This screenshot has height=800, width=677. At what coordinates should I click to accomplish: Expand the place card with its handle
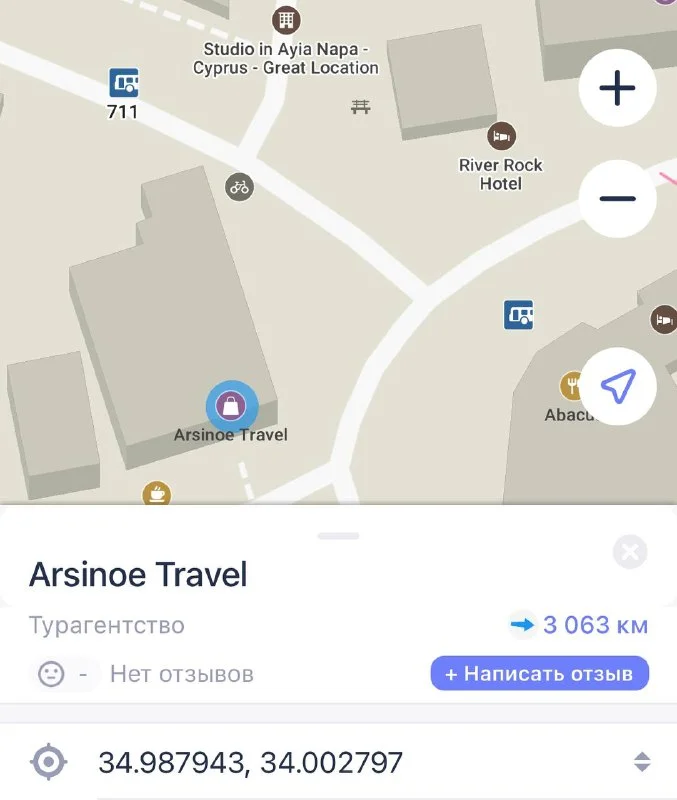click(338, 536)
